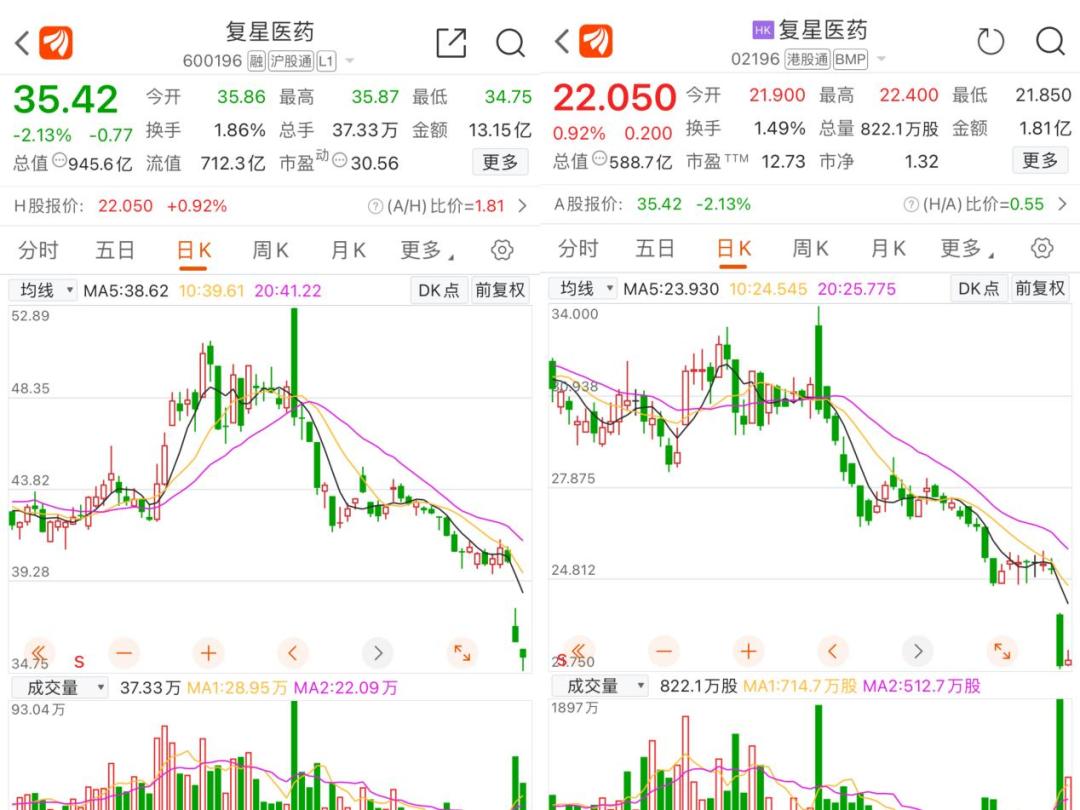Image resolution: width=1080 pixels, height=810 pixels.
Task: Open chart settings gear in 600196 panel
Action: coord(502,250)
